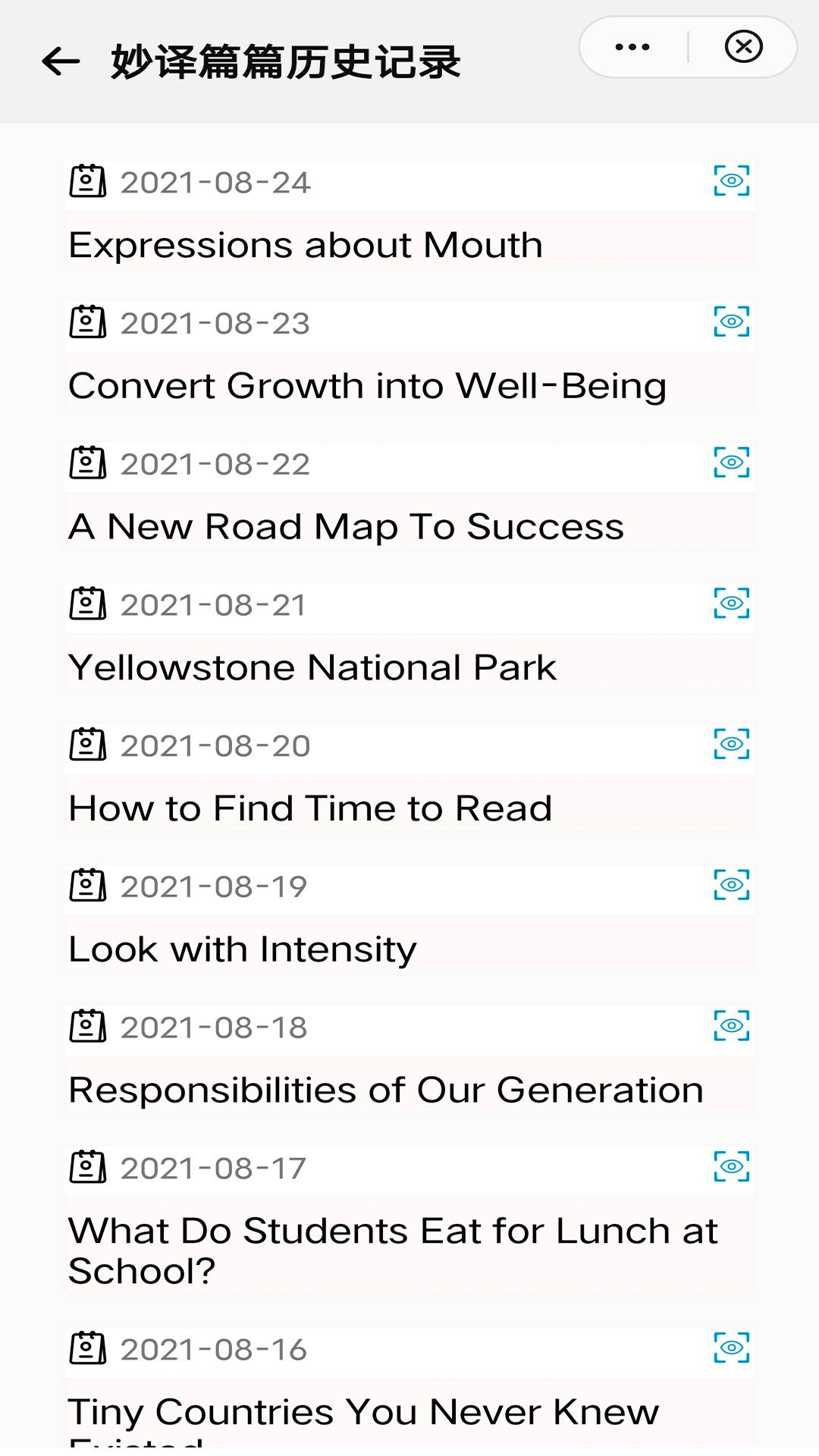Tap the eye icon for 2021-08-21
Viewport: 819px width, 1456px height.
[731, 604]
